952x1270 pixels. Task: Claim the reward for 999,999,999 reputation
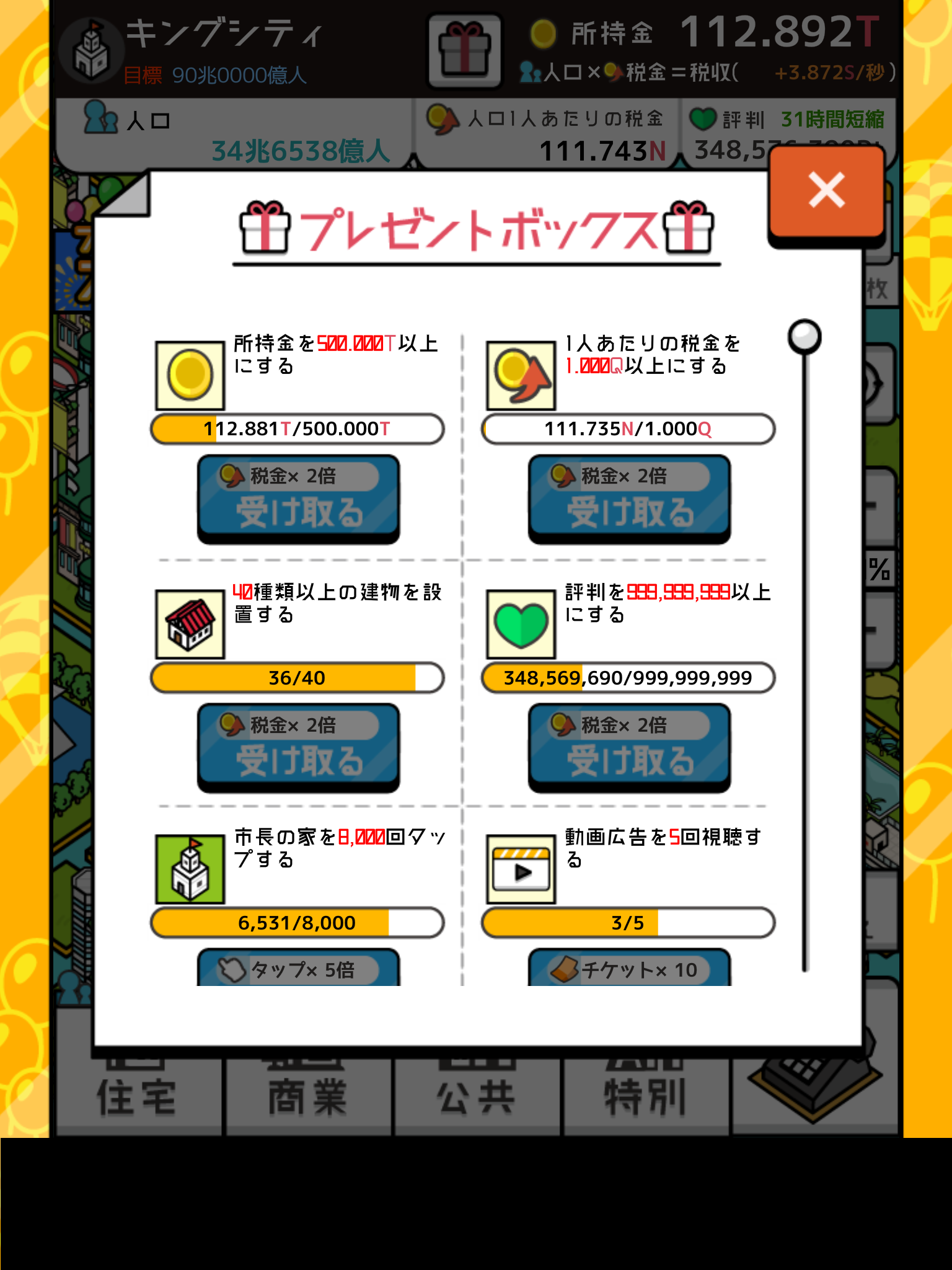(x=629, y=747)
